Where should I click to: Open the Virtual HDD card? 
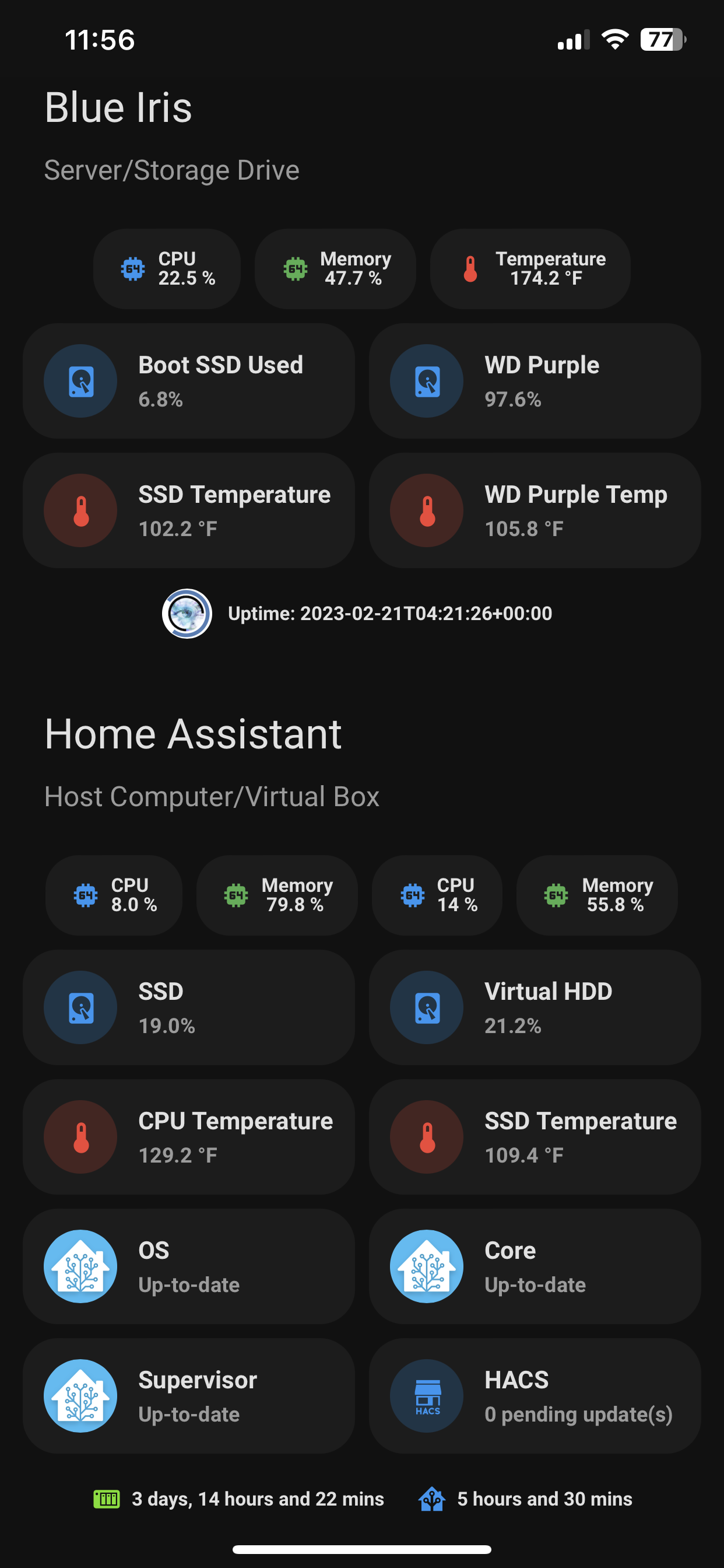pyautogui.click(x=535, y=1007)
